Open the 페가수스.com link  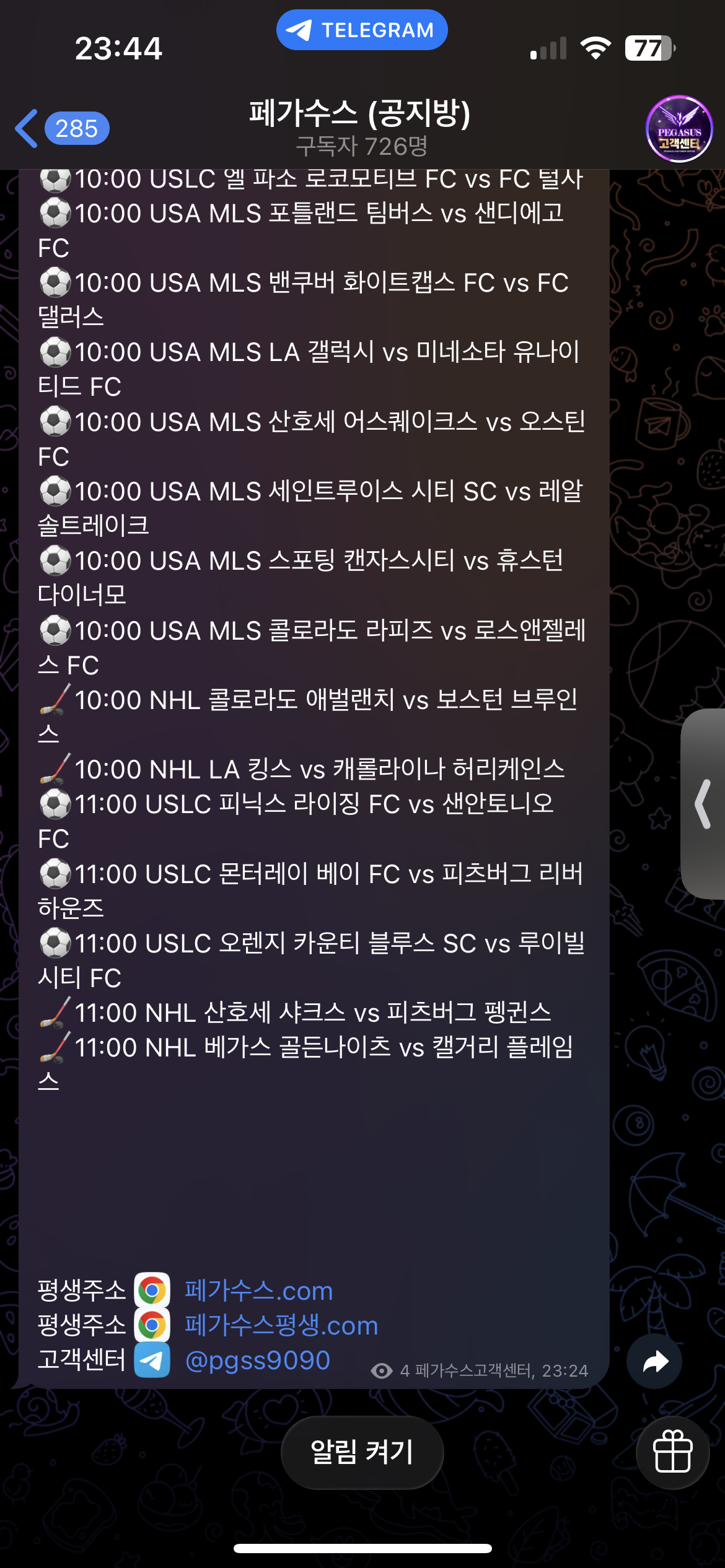tap(258, 1291)
